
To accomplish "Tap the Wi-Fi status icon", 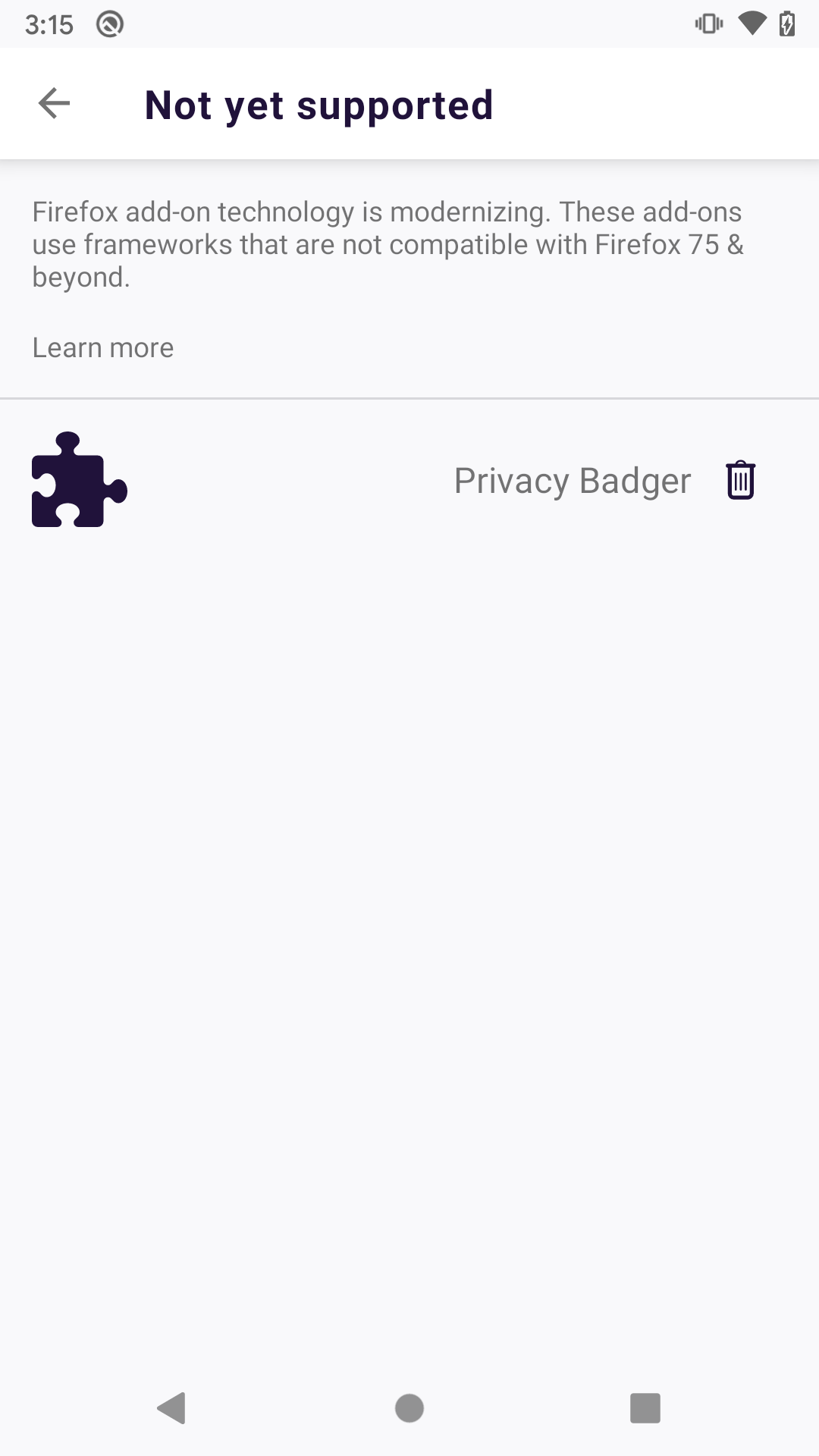I will 752,24.
